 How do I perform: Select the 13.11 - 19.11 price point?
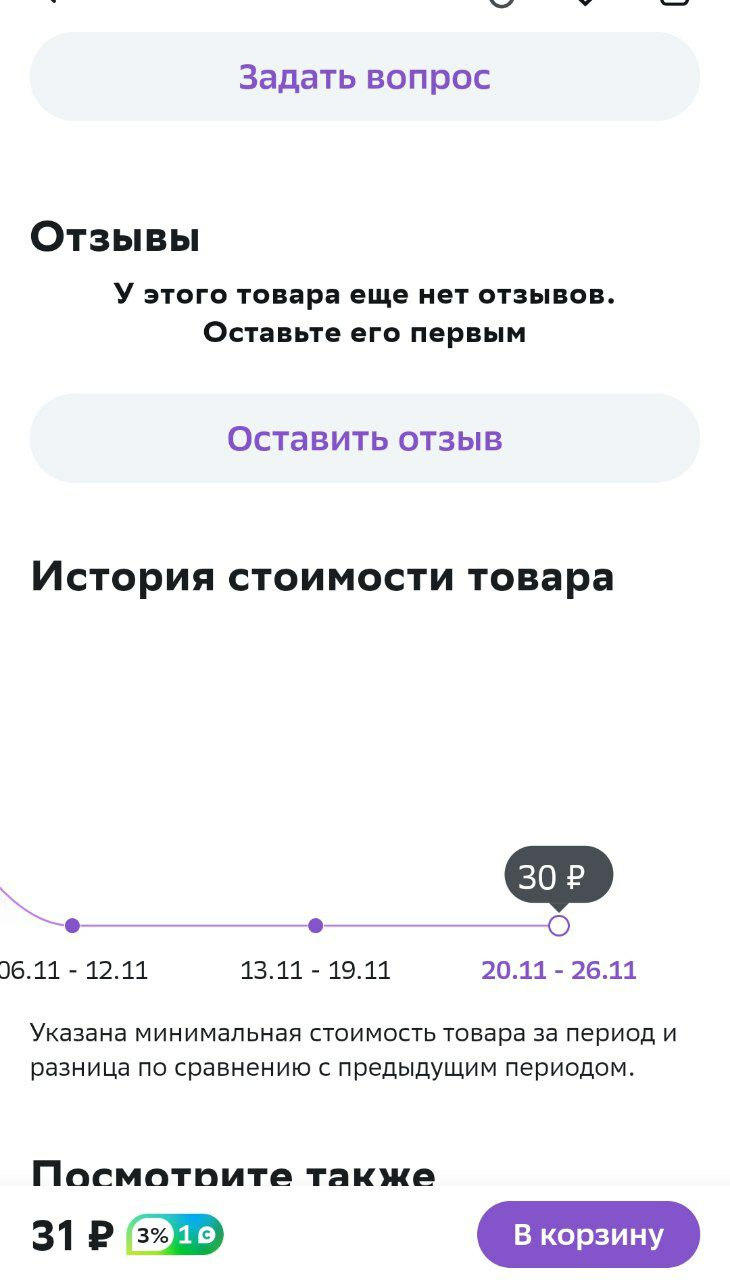point(316,925)
